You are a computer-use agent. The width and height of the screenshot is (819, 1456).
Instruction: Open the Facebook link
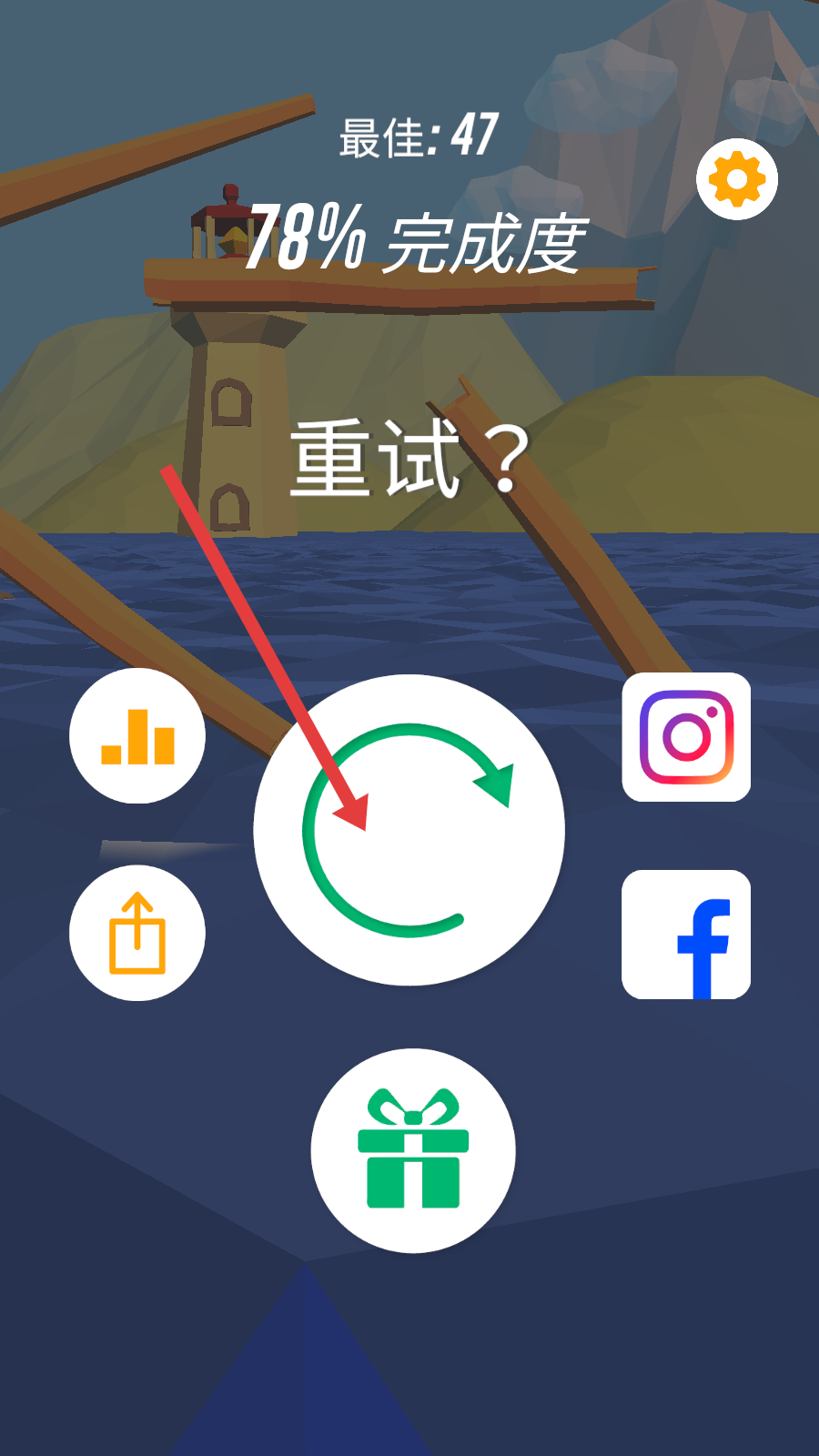point(686,935)
